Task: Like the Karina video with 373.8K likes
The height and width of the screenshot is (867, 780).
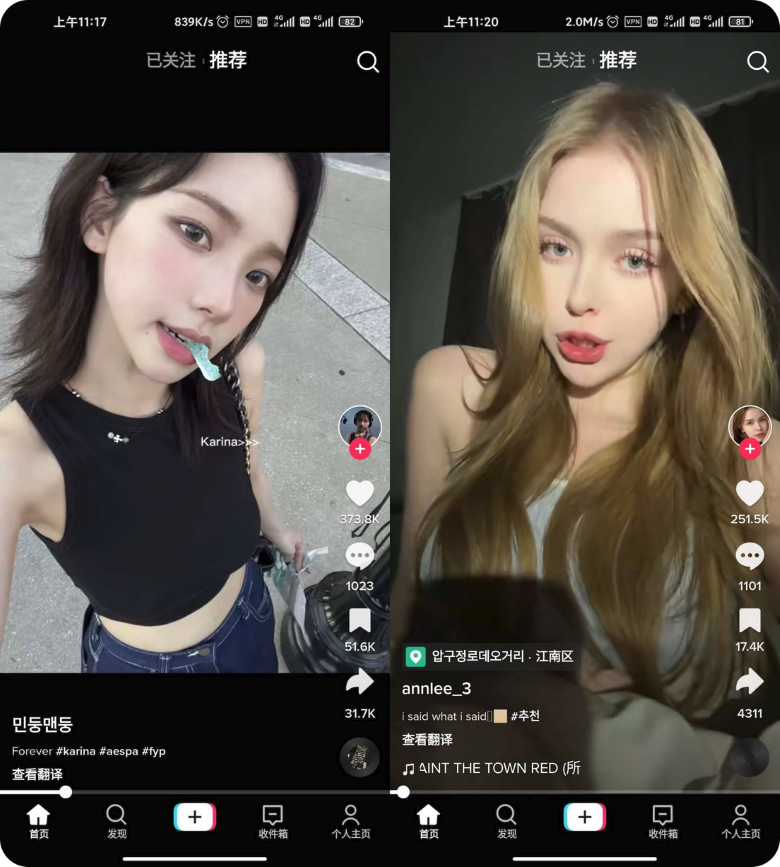Action: tap(359, 493)
